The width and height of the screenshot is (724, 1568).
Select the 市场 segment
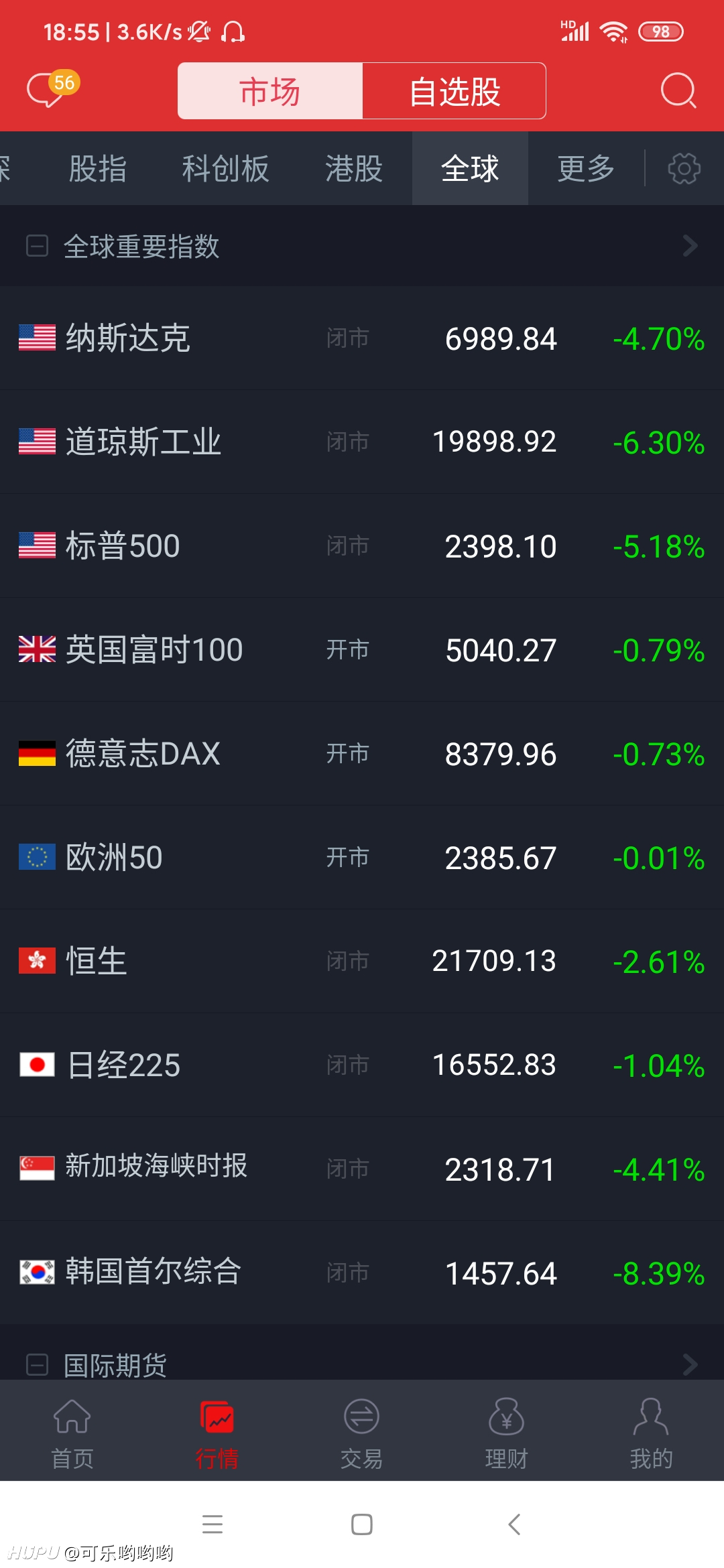click(270, 91)
